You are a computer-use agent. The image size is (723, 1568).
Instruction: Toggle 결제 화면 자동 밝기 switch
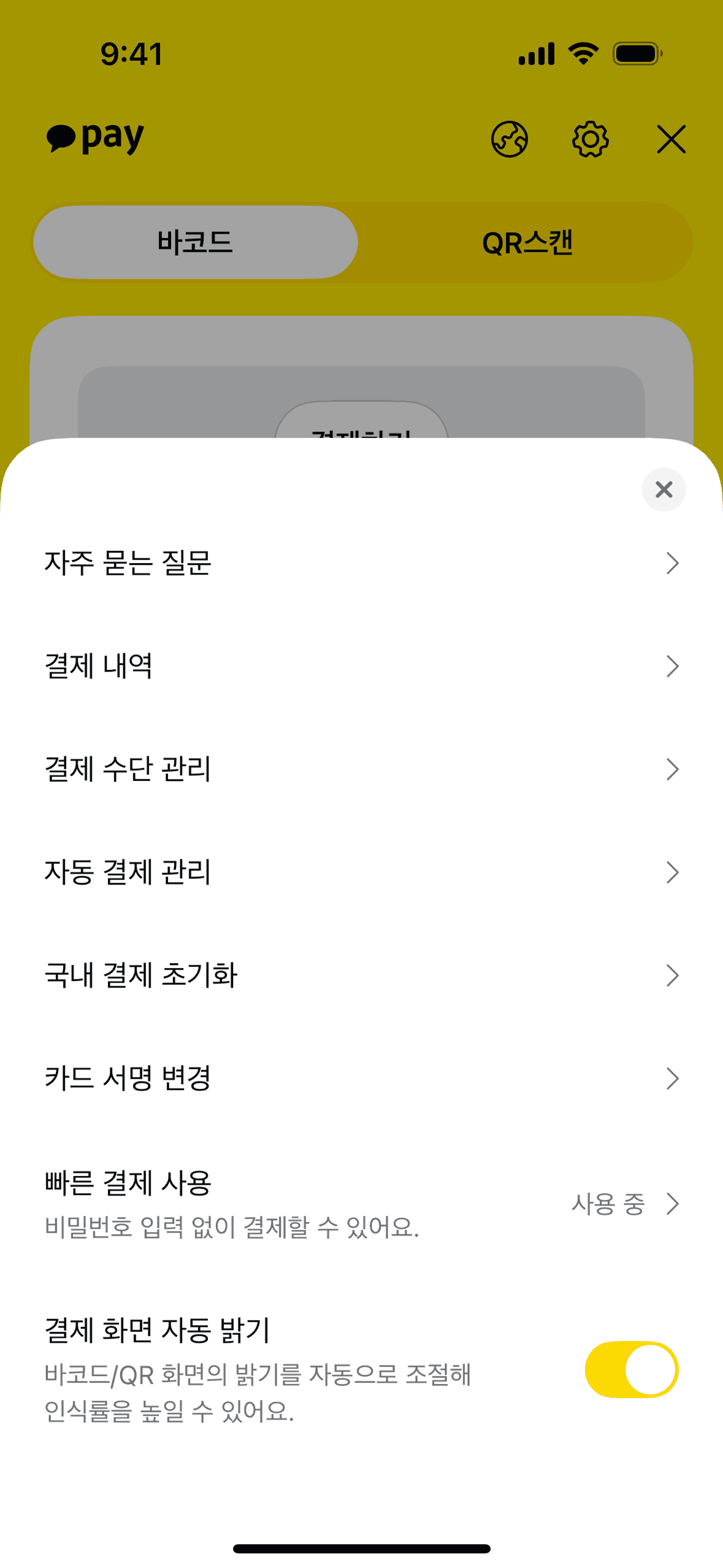pyautogui.click(x=631, y=1369)
